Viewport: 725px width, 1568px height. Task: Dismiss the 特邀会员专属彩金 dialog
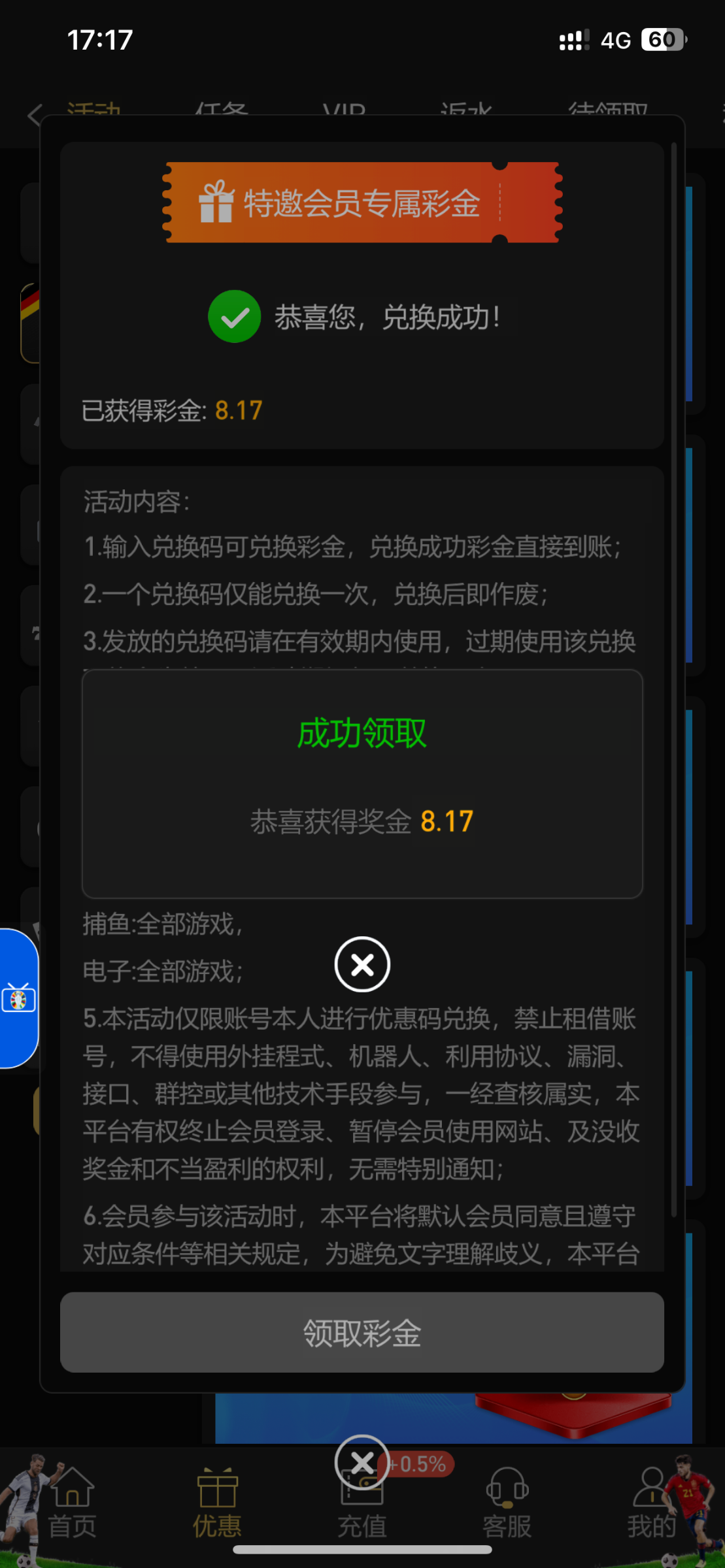(x=362, y=1463)
